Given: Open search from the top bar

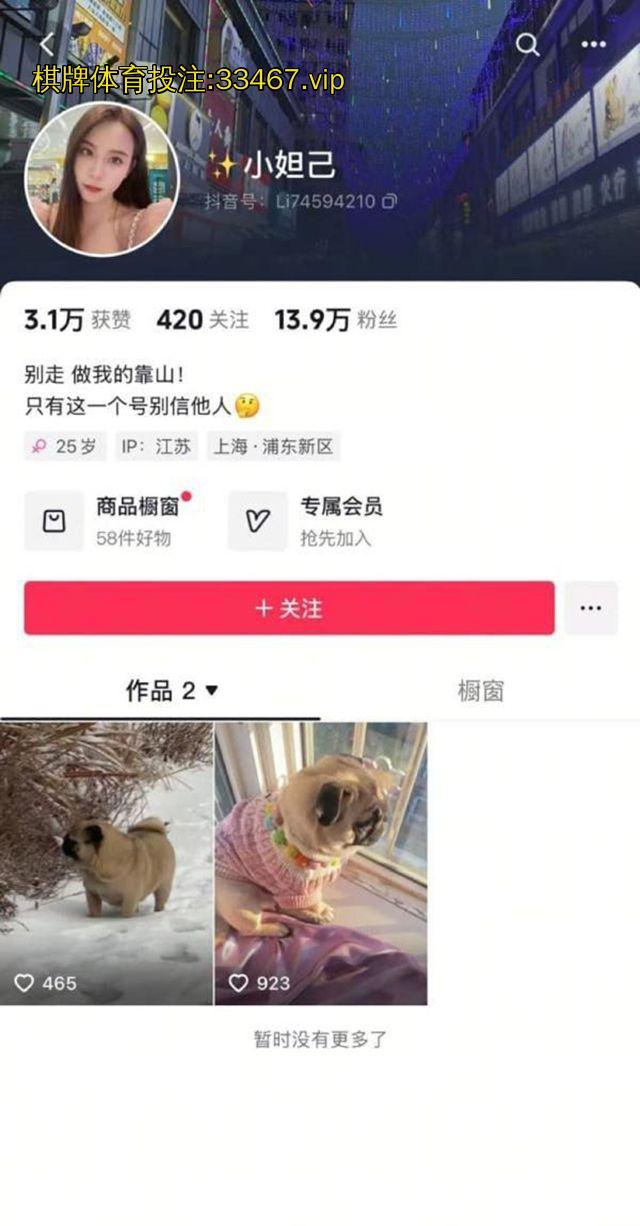Looking at the screenshot, I should pyautogui.click(x=527, y=44).
